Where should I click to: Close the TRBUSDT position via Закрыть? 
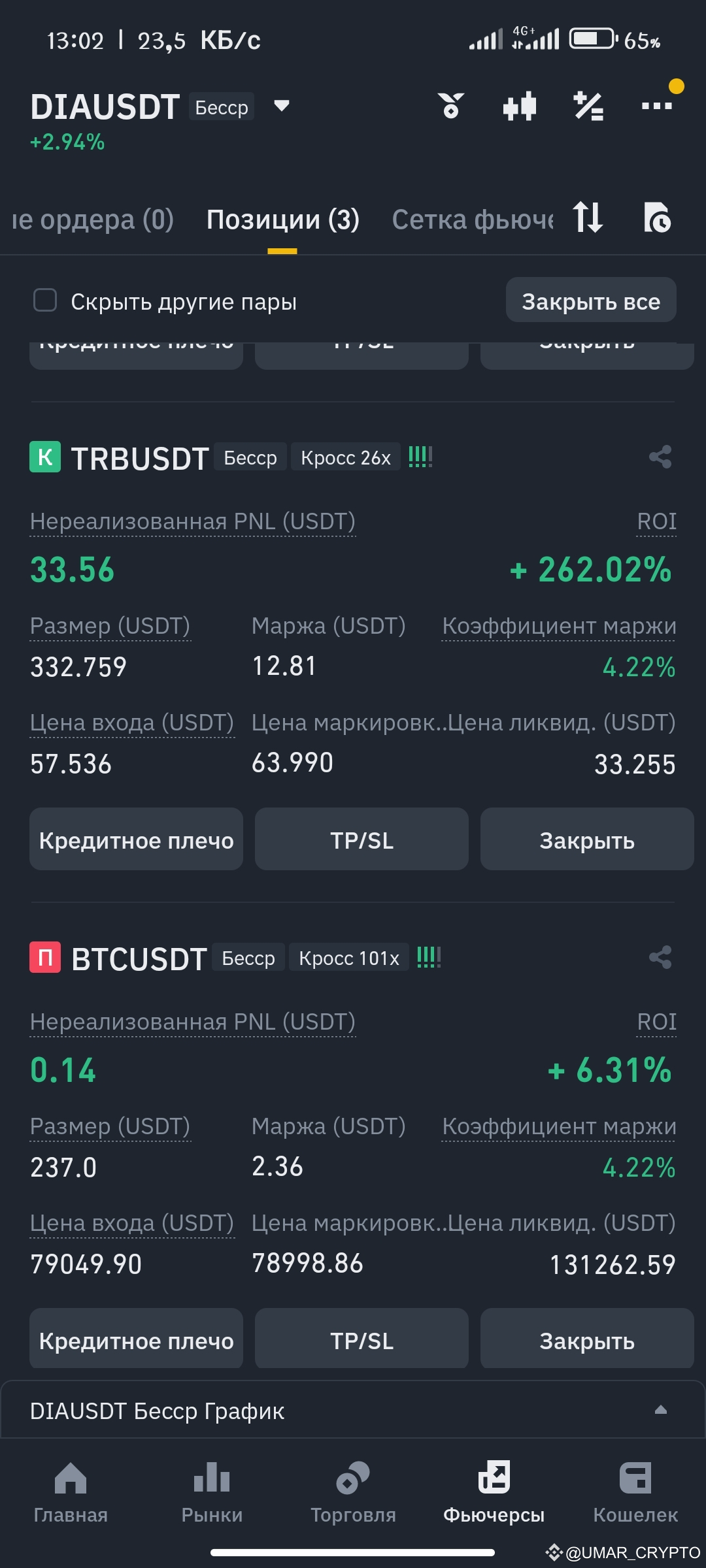pos(586,839)
